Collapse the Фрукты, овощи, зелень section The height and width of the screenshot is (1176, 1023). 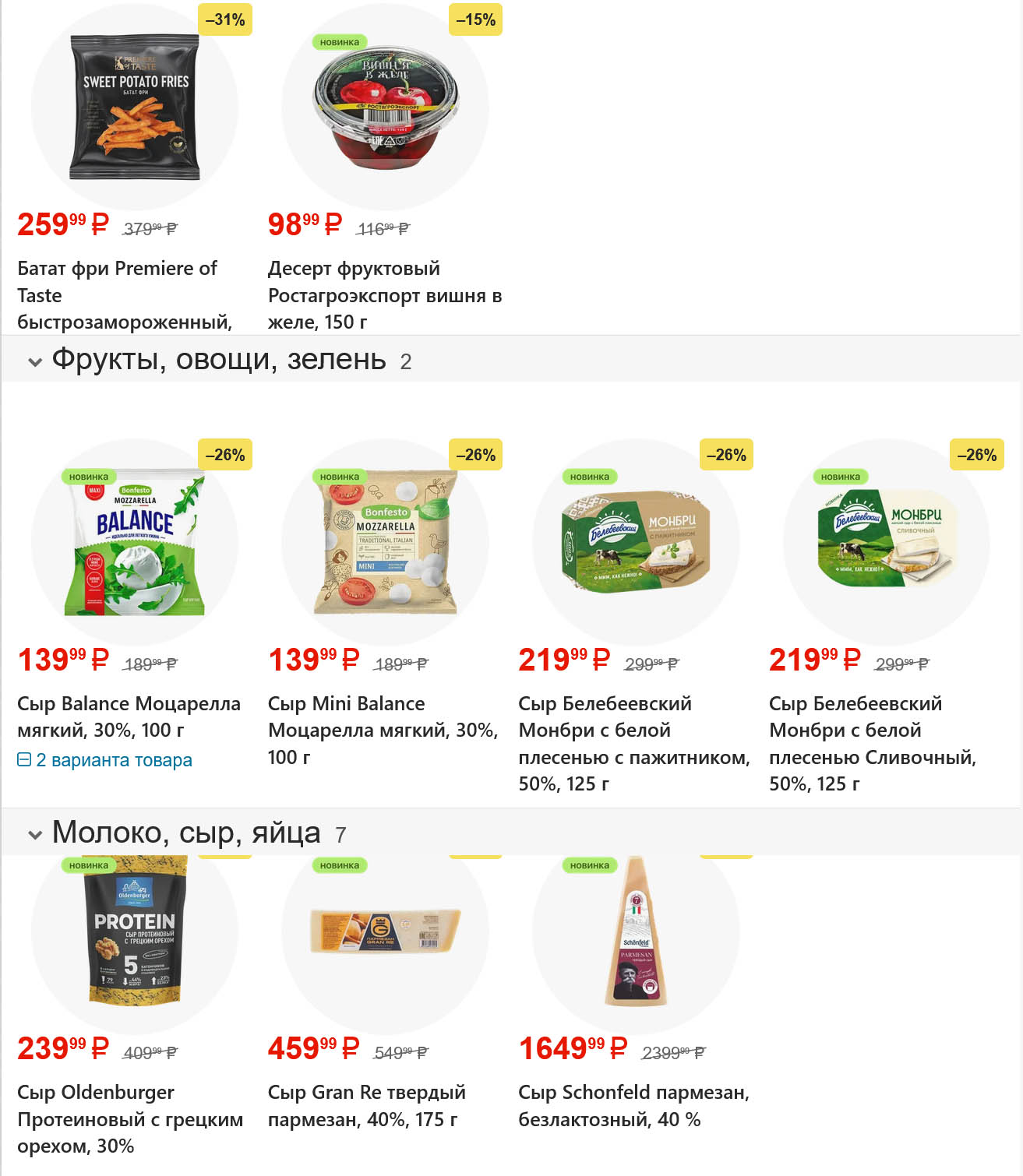coord(35,361)
